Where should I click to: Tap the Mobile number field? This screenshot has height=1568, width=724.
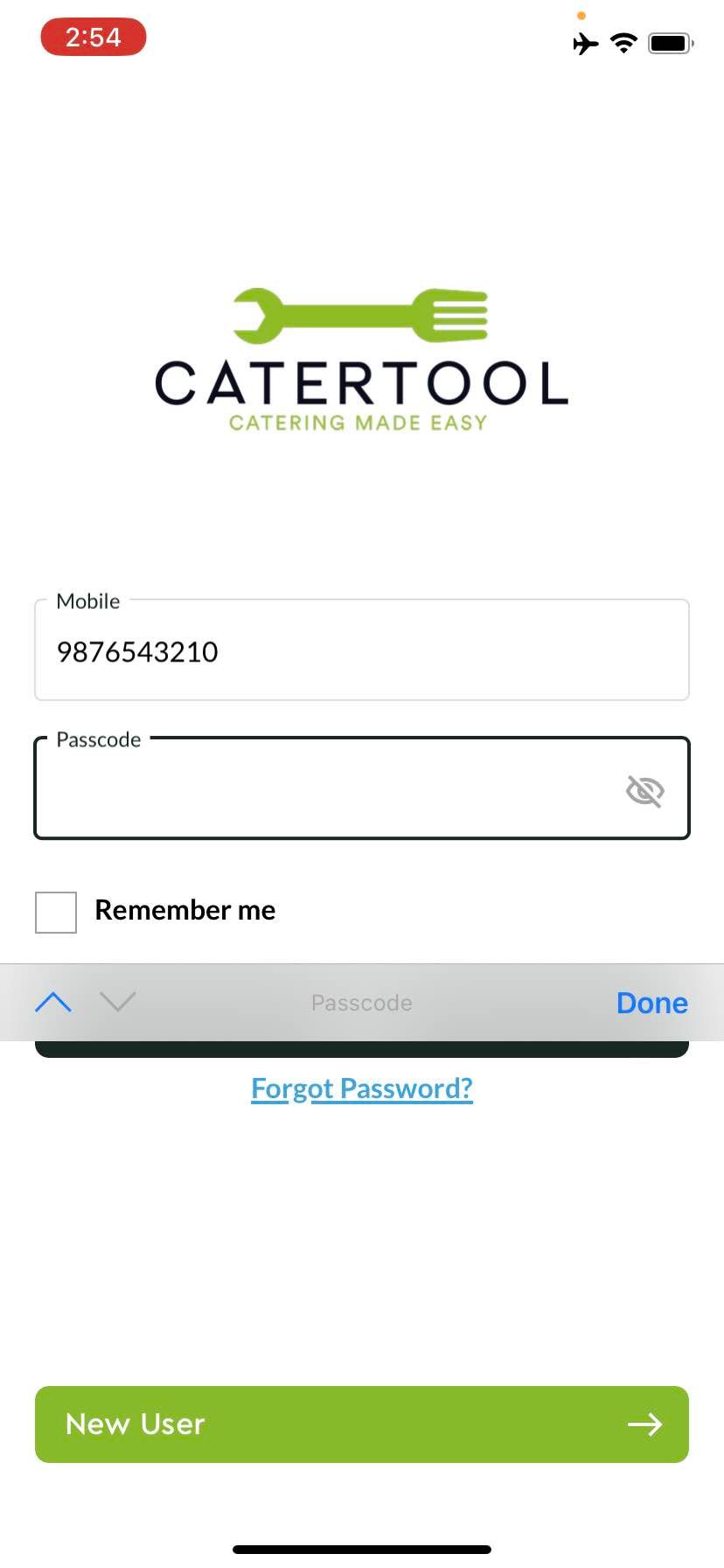362,650
